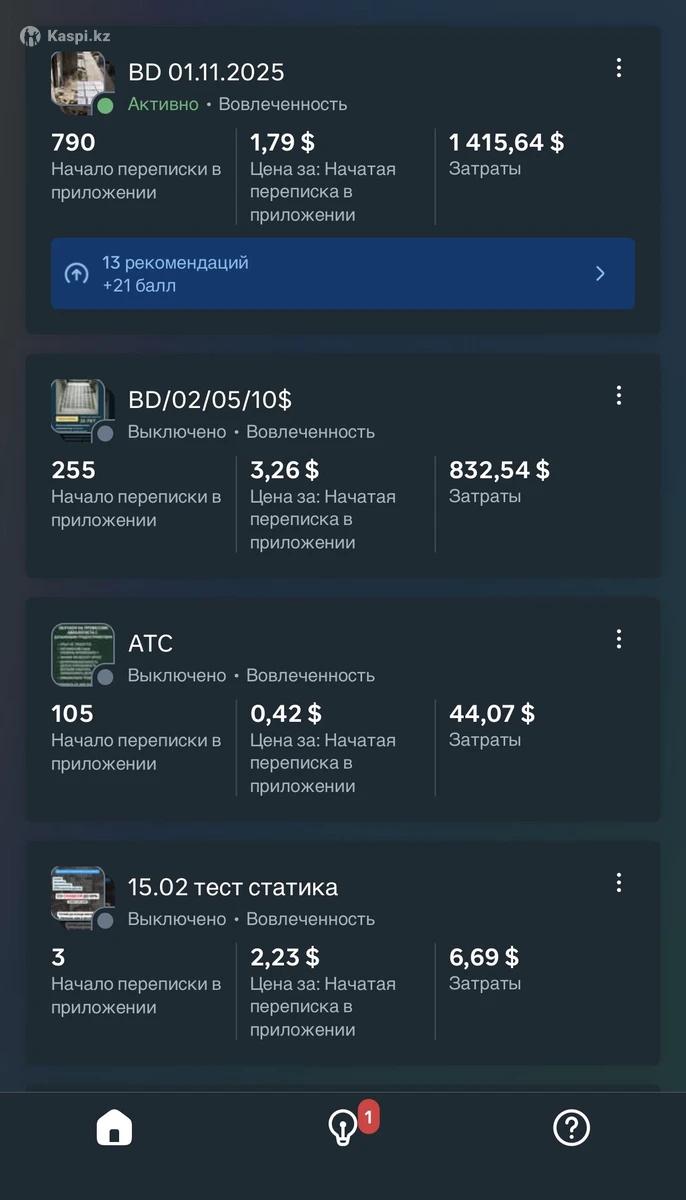Screen dimensions: 686x1200
Task: View the 13 рекомендаций banner
Action: point(342,273)
